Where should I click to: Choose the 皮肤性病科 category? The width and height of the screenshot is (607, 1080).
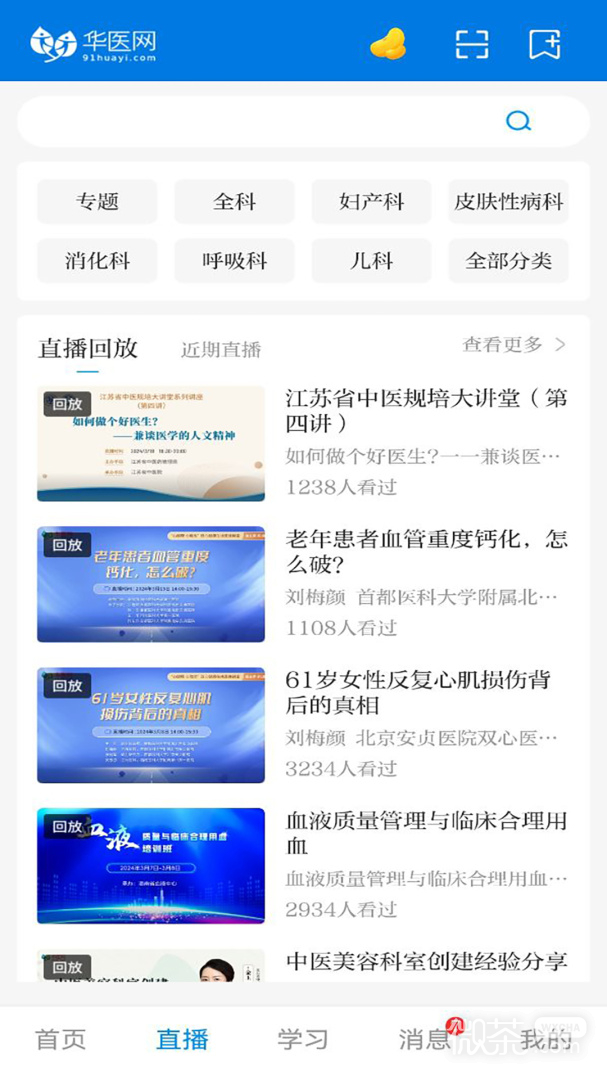click(508, 202)
